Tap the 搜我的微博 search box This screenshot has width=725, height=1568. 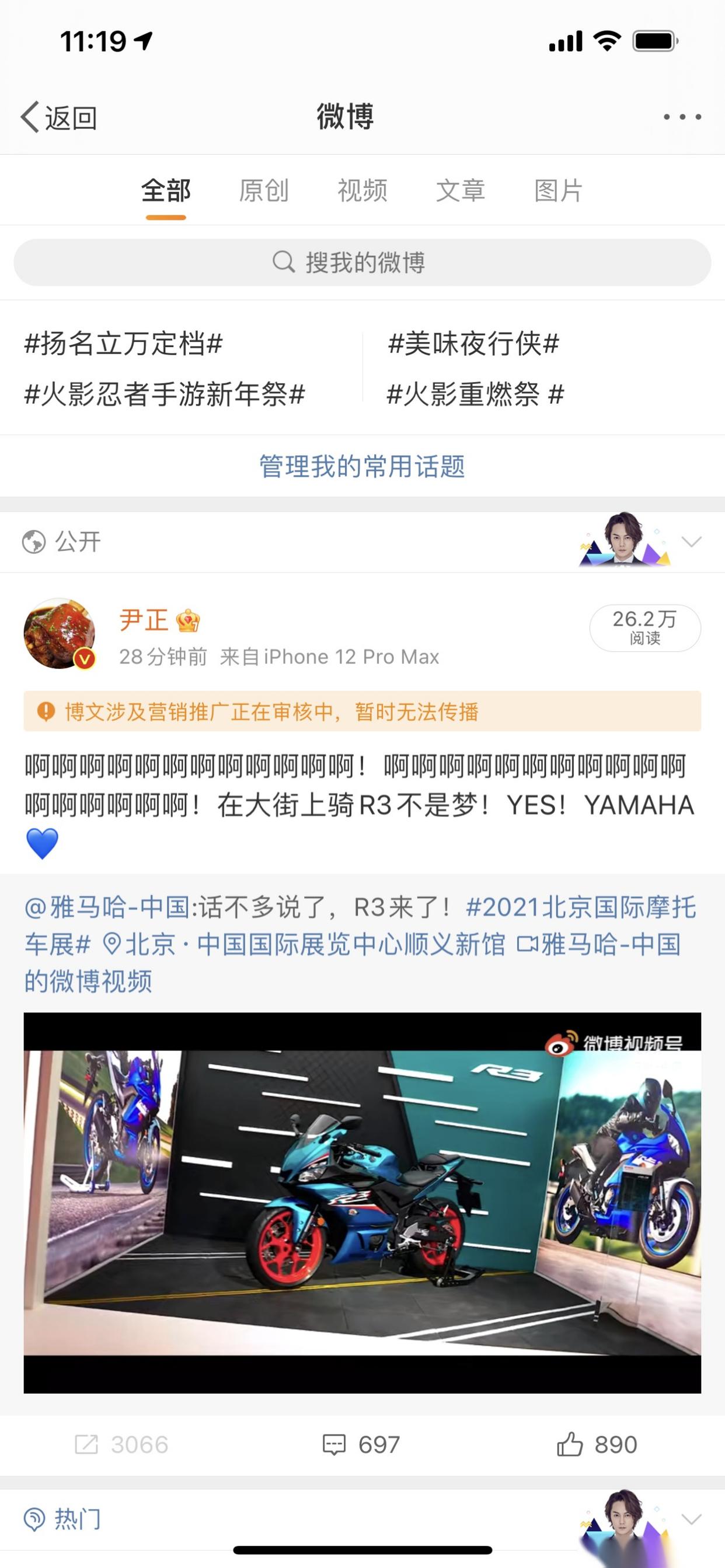(x=362, y=263)
